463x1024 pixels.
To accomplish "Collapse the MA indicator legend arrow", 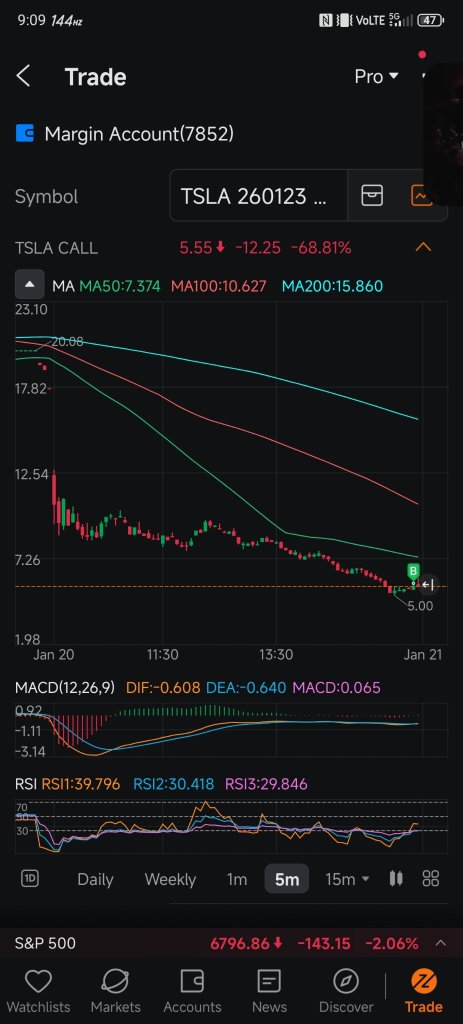I will click(x=29, y=285).
